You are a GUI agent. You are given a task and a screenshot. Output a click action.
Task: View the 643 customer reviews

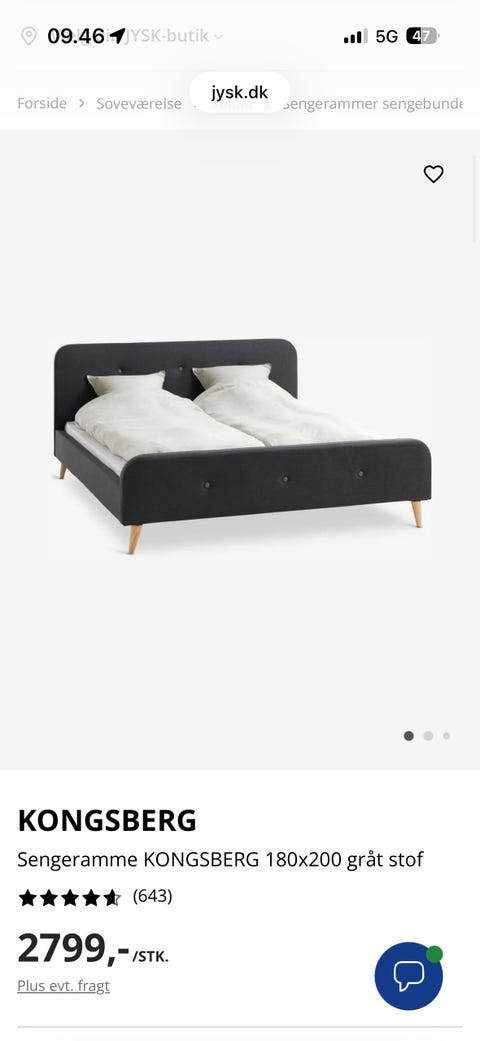pyautogui.click(x=153, y=896)
